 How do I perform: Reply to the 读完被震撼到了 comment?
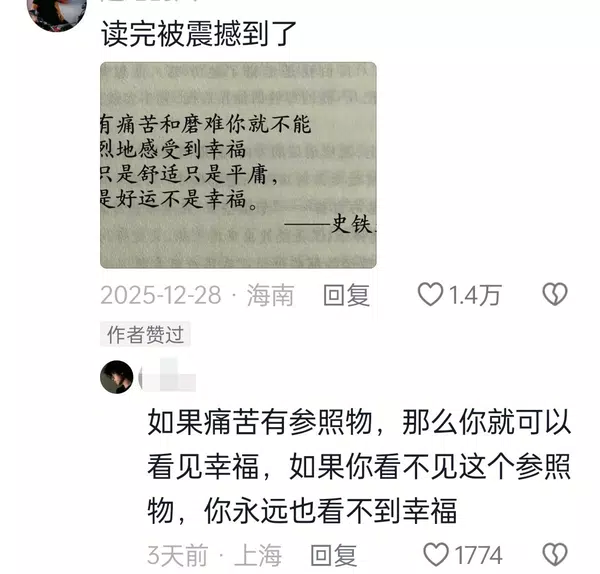[347, 294]
